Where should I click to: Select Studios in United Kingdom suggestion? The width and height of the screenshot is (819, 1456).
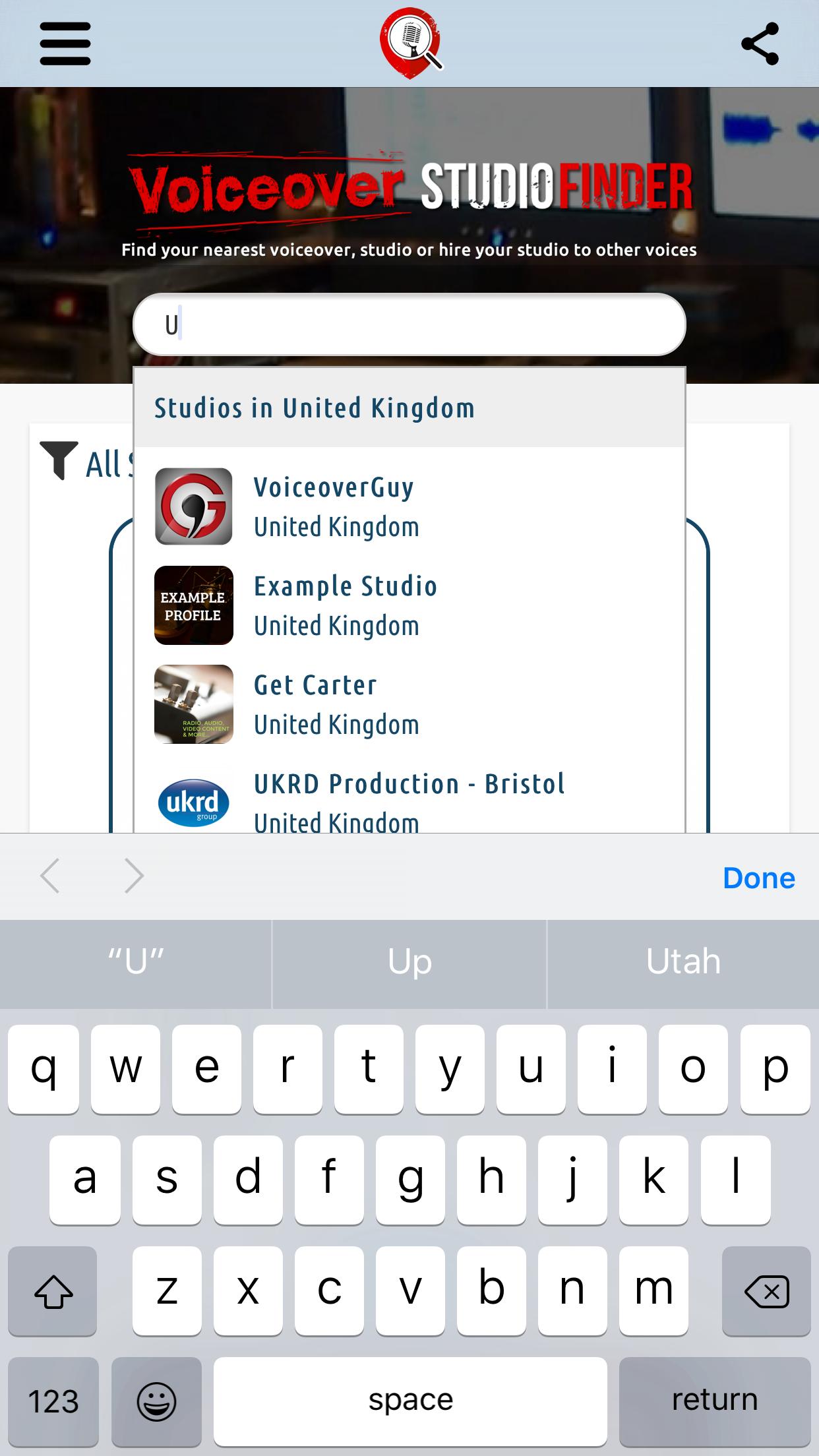[x=409, y=408]
